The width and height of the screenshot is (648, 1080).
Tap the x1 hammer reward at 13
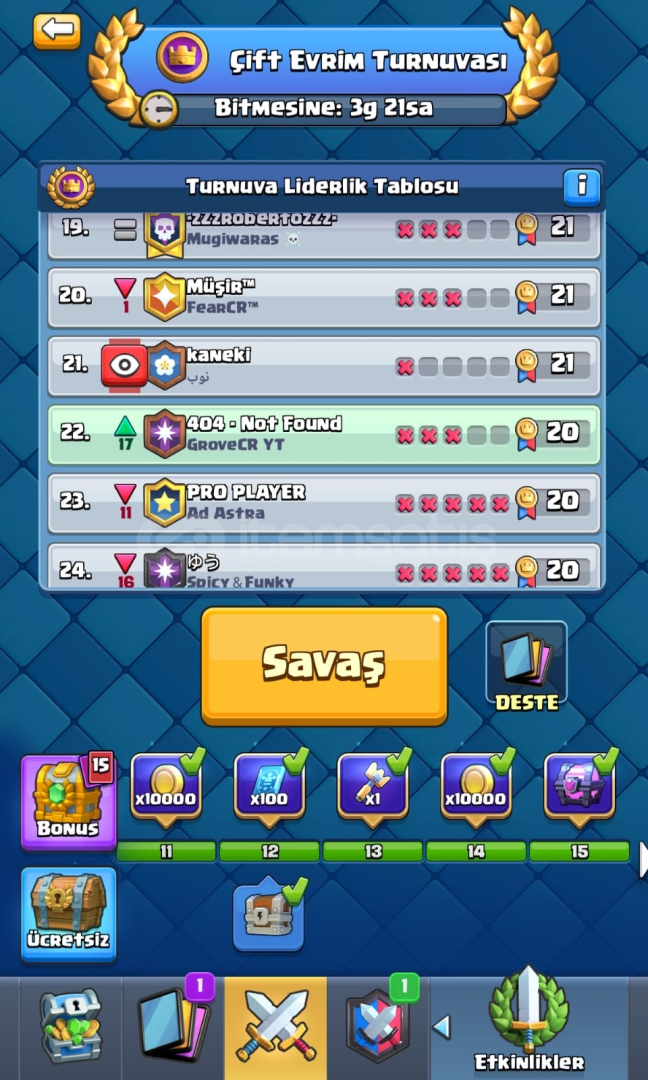click(x=373, y=788)
